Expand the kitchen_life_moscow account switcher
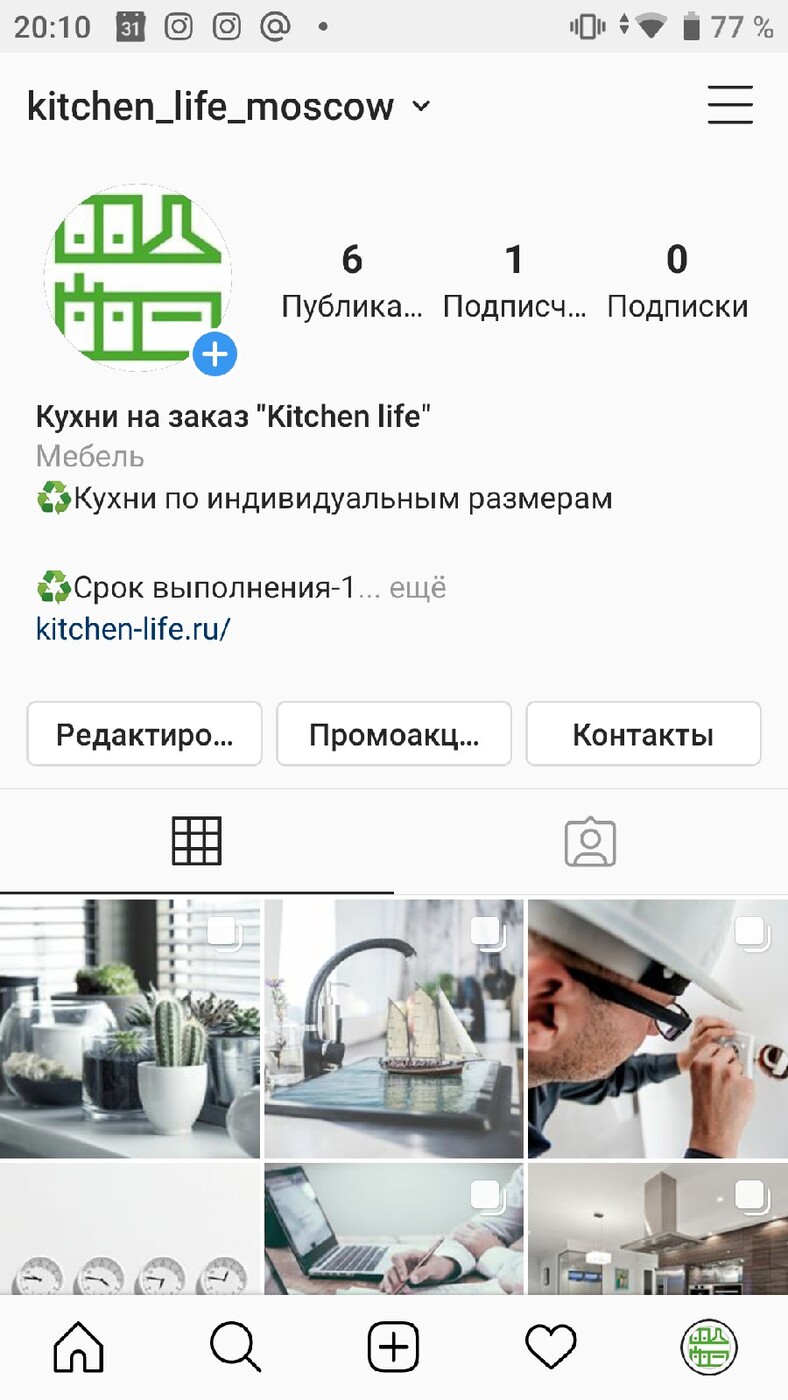 click(x=421, y=106)
